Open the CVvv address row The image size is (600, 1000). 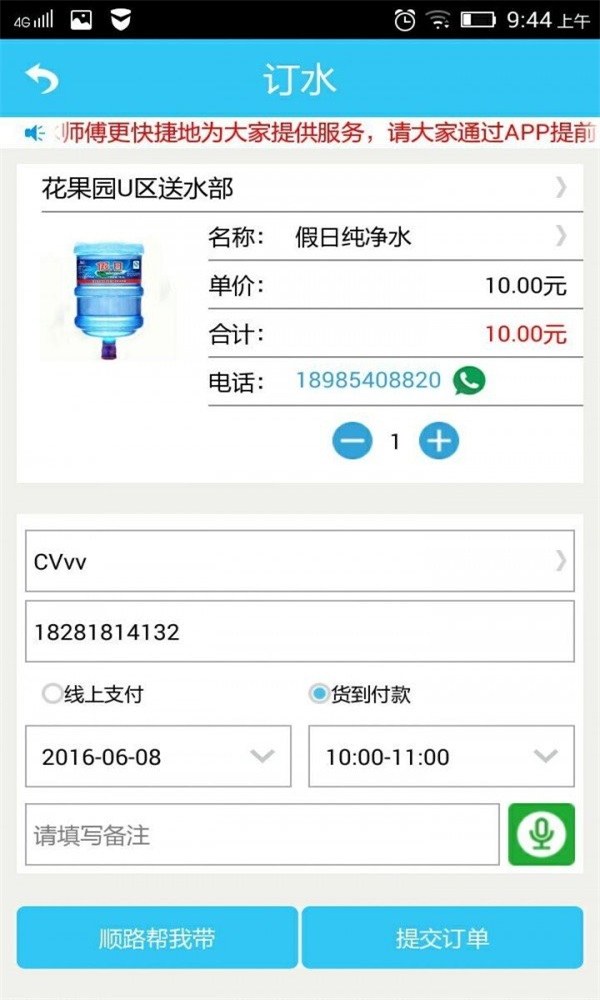point(300,561)
